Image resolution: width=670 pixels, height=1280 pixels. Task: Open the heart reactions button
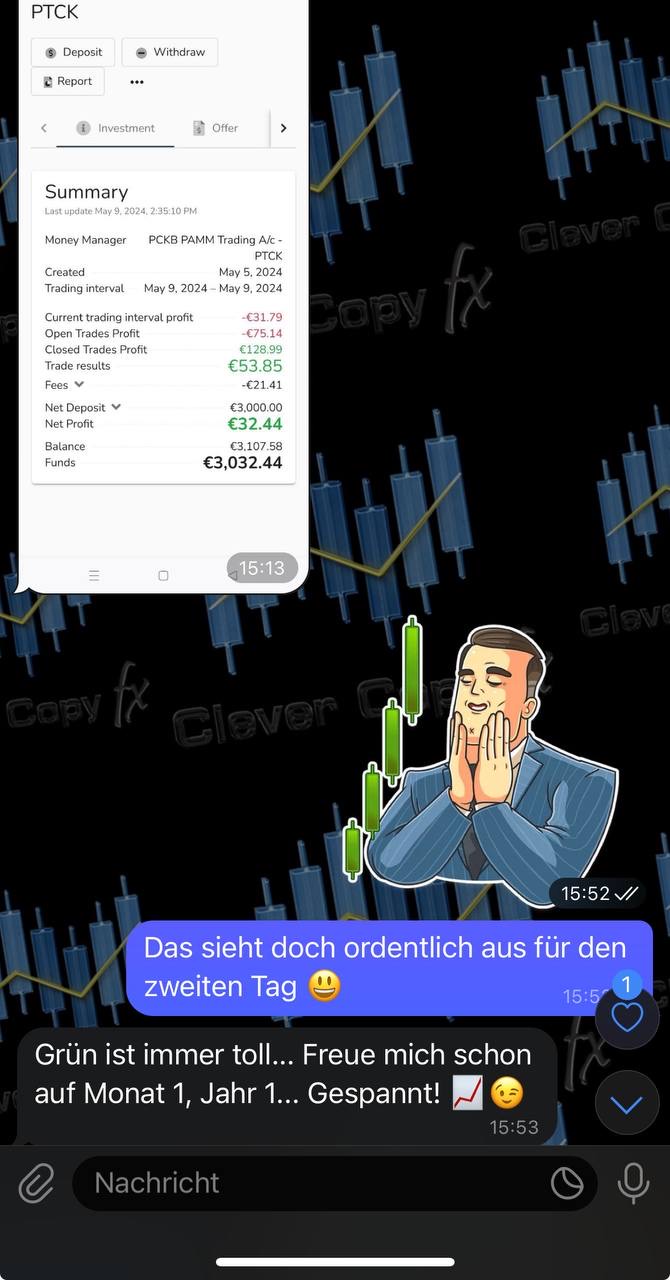(626, 1018)
